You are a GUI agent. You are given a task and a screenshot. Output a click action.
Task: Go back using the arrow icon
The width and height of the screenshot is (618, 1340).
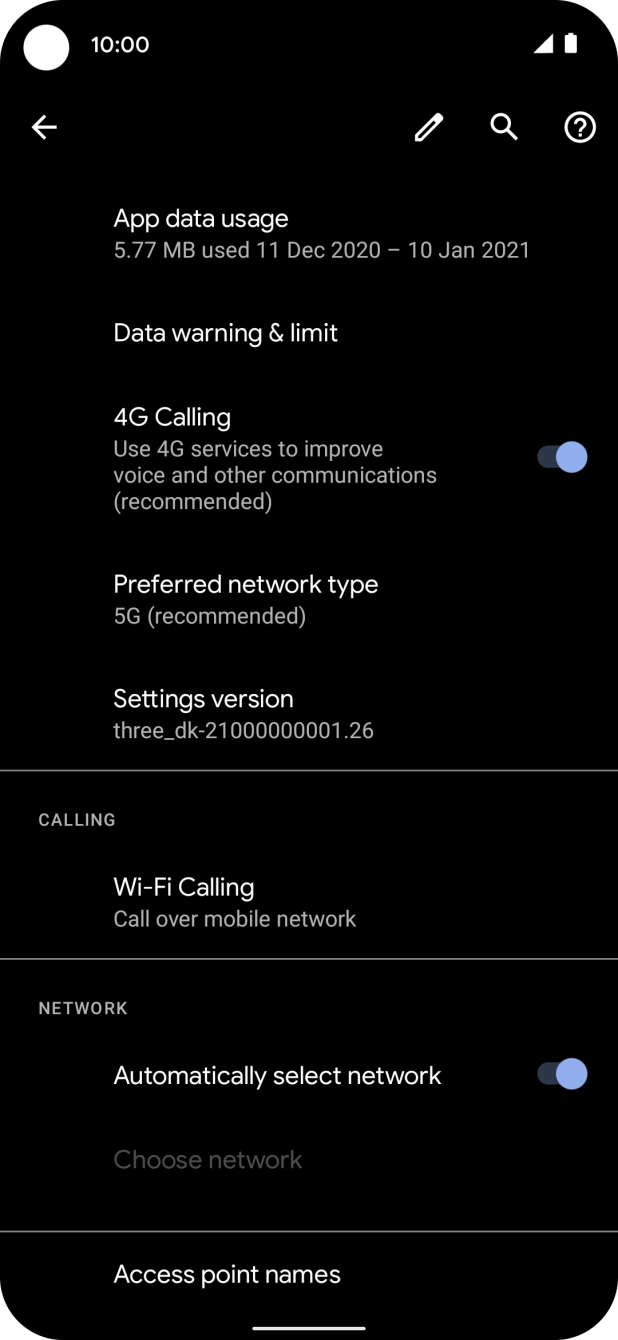[44, 127]
